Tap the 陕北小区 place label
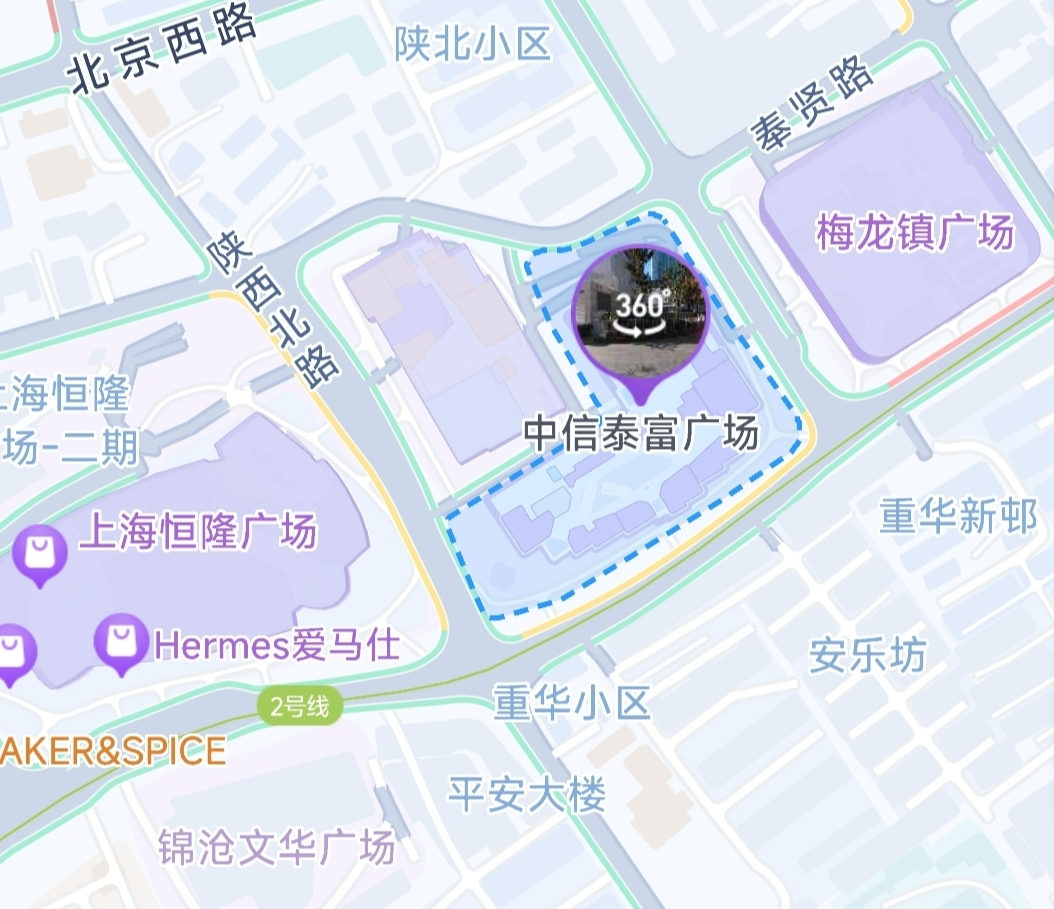Screen dimensions: 1054x909 (472, 44)
